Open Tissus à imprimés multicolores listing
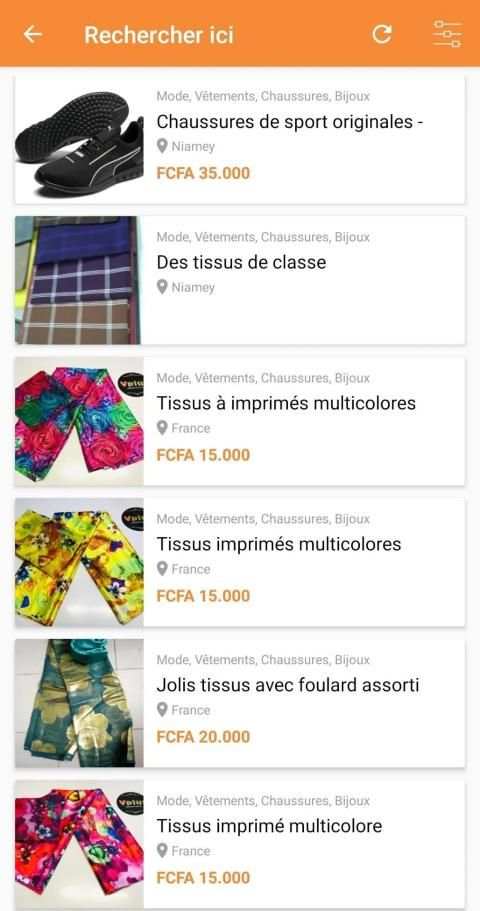The image size is (480, 911). pos(240,421)
